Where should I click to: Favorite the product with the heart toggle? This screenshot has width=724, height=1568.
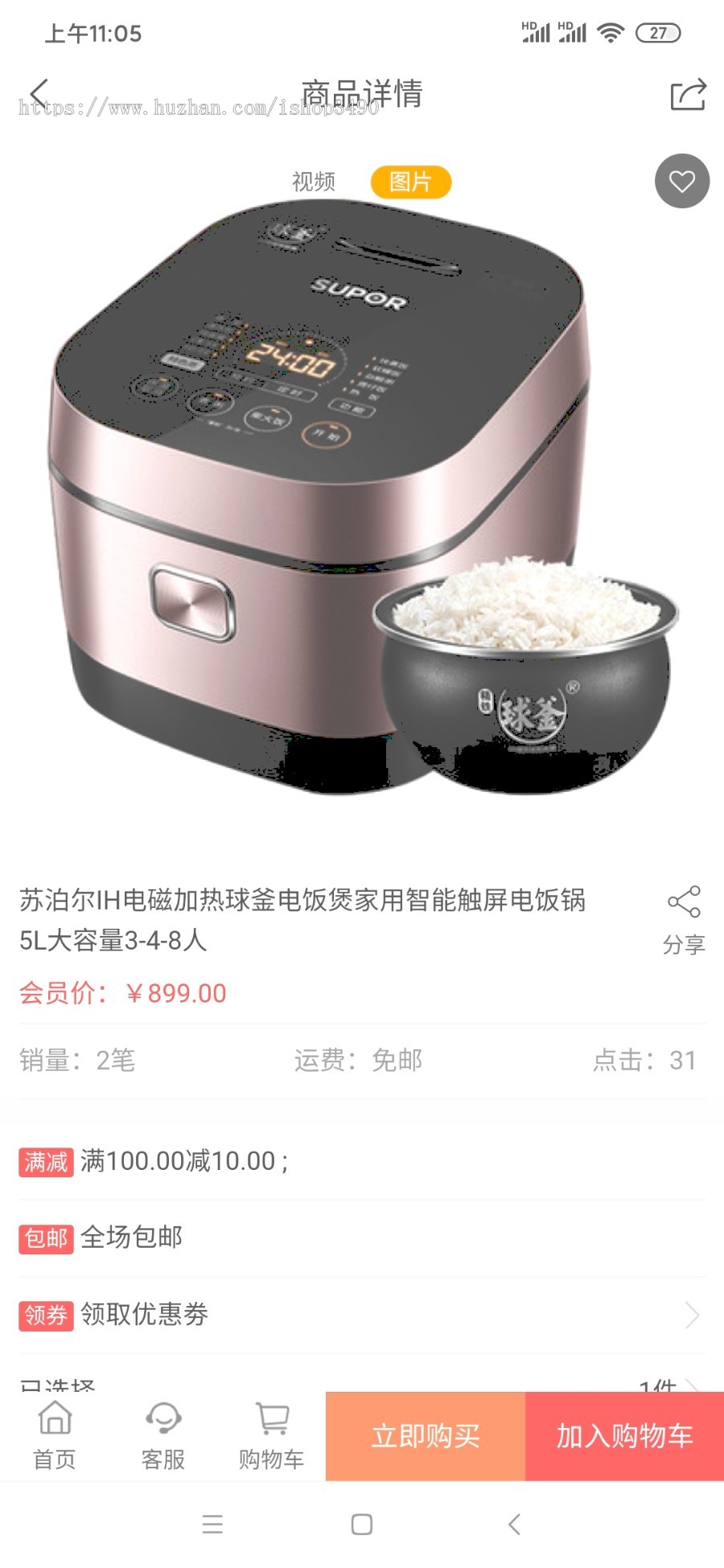point(681,181)
